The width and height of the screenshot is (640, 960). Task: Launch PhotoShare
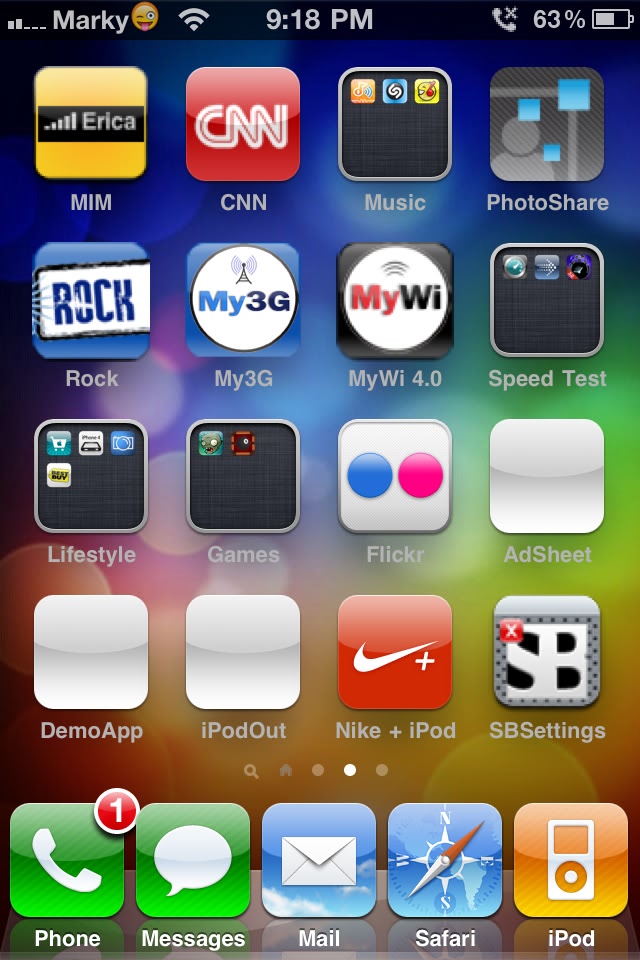(547, 124)
